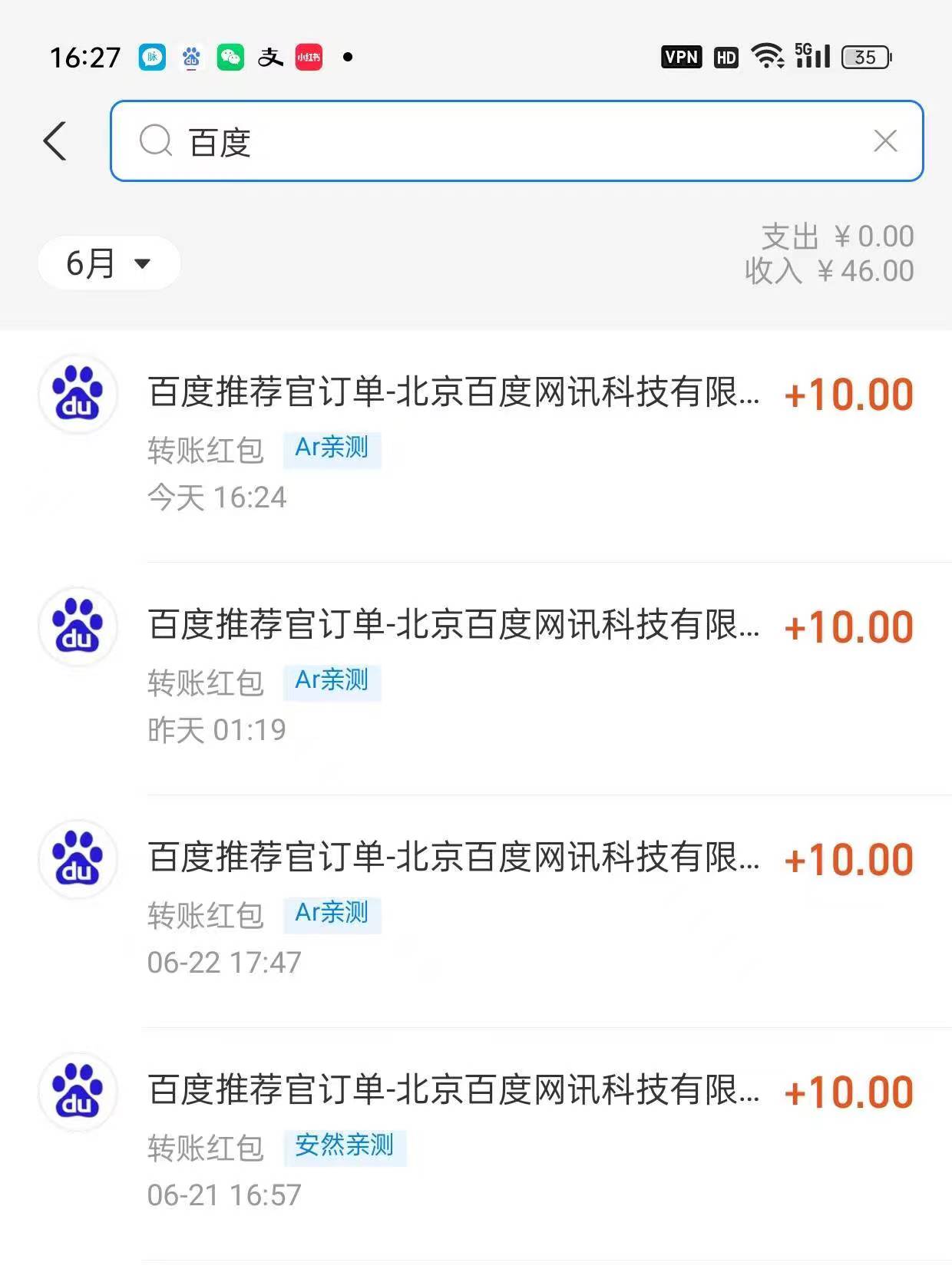This screenshot has width=952, height=1279.
Task: Tap the VPN indicator in the status bar
Action: 680,57
